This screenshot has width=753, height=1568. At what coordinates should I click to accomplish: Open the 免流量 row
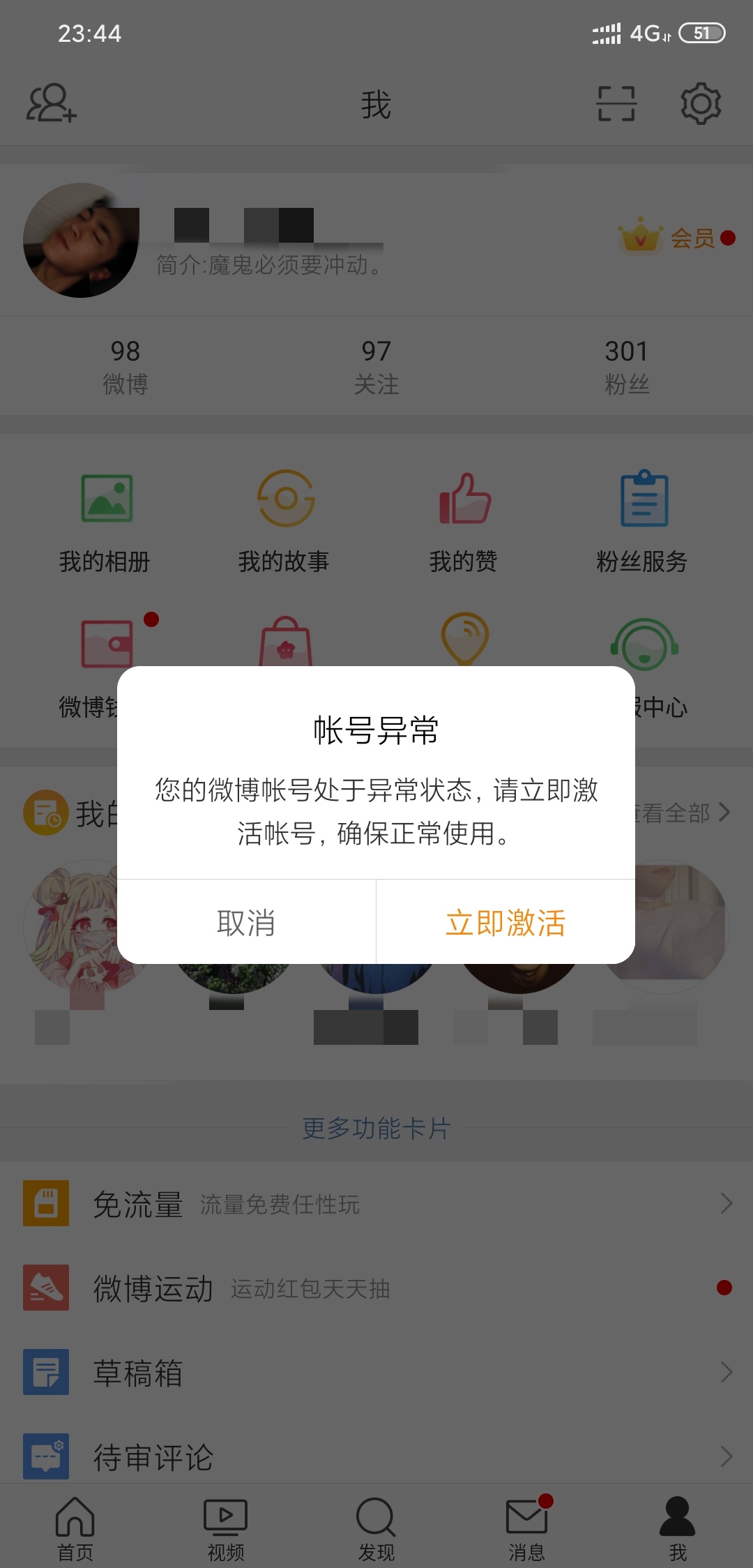[x=376, y=1204]
